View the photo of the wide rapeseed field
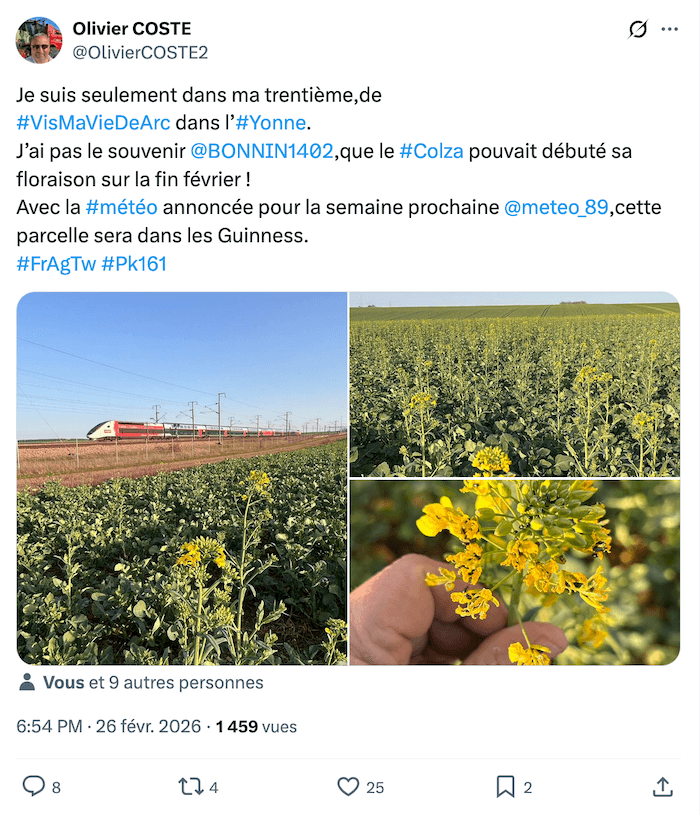700x815 pixels. tap(514, 384)
